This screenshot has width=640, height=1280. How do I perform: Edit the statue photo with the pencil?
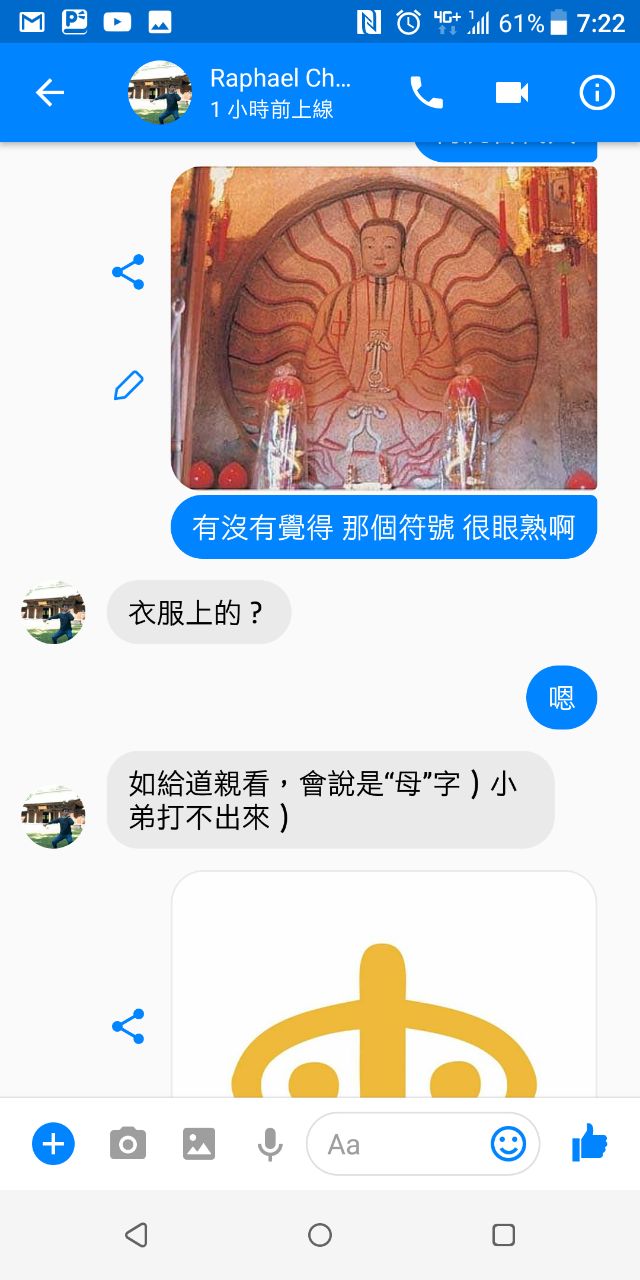128,385
